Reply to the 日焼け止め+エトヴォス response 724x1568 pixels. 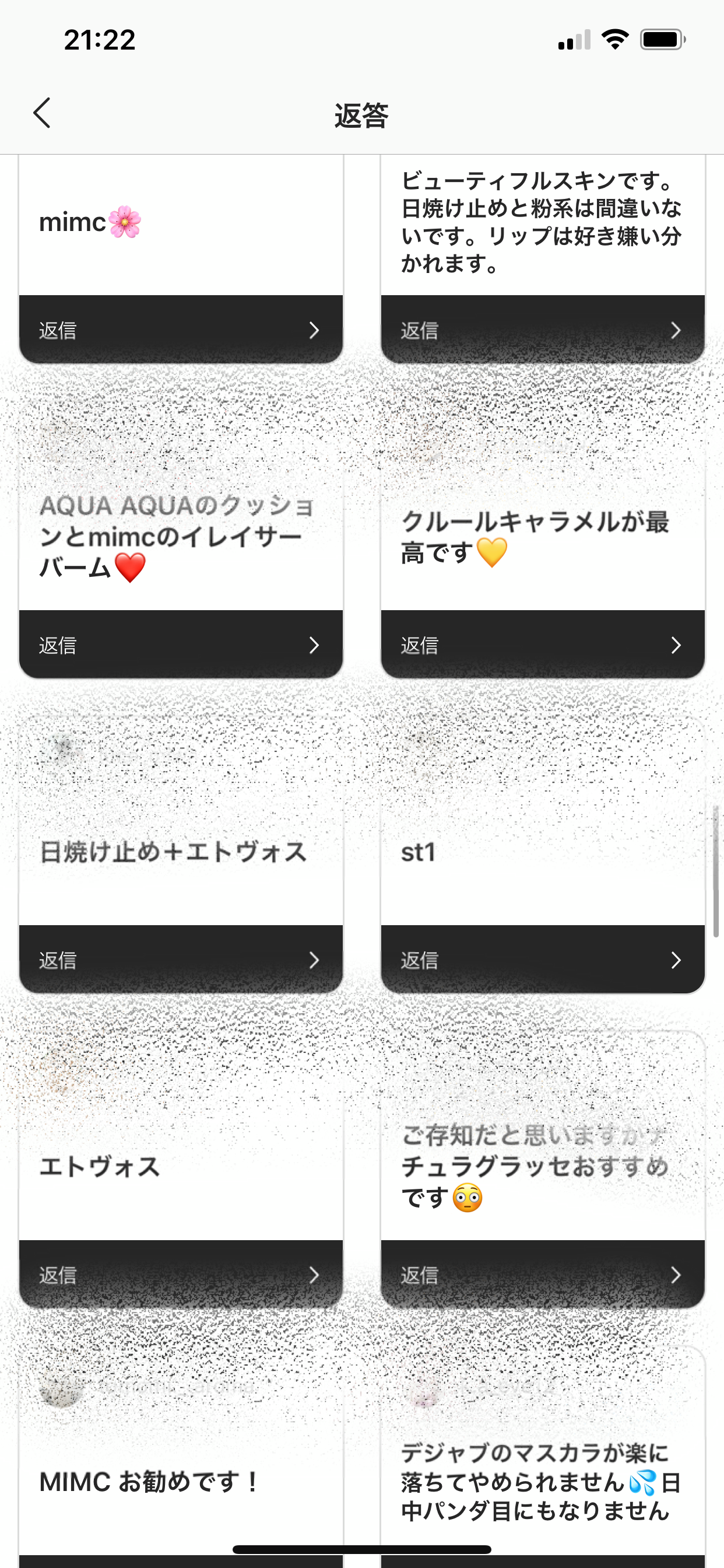click(x=181, y=960)
